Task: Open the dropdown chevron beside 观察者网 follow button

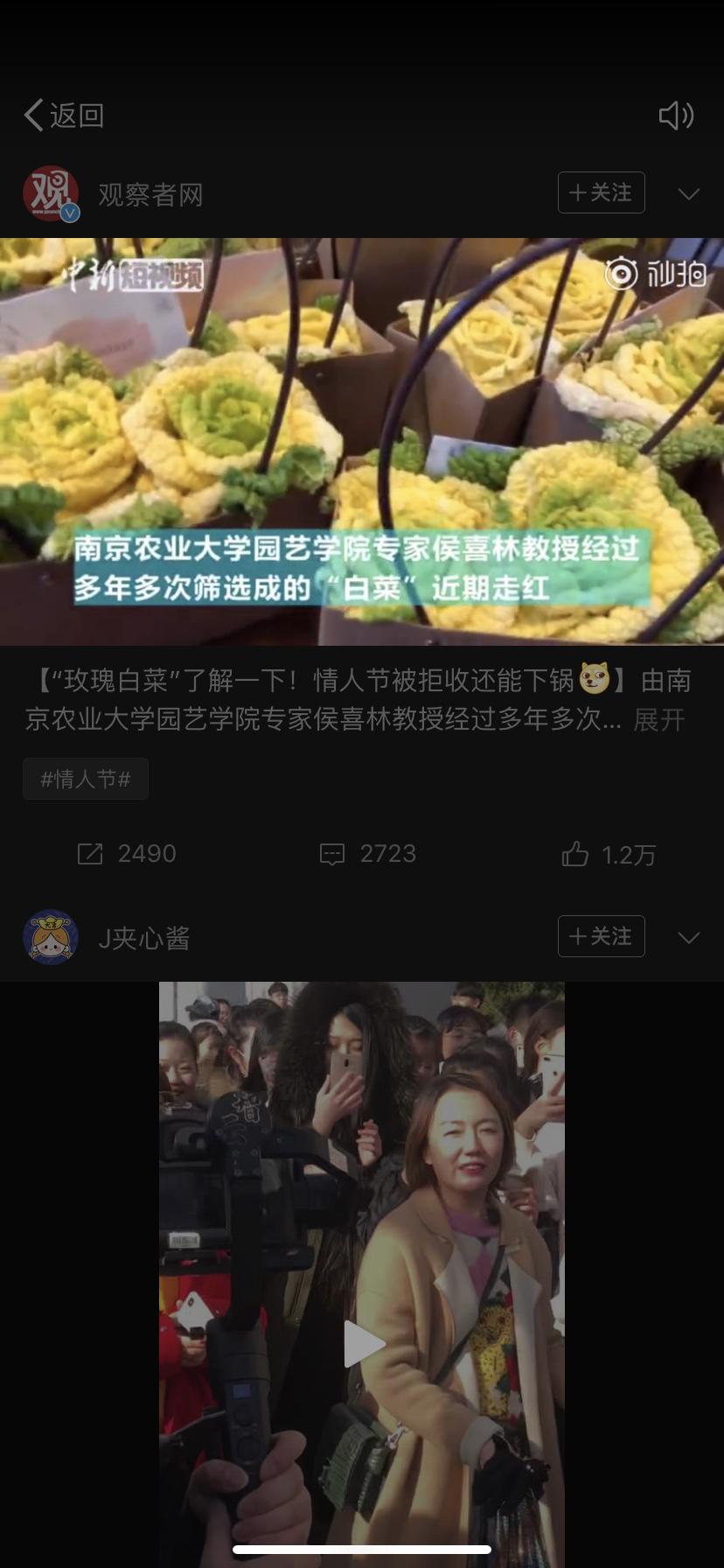Action: pyautogui.click(x=689, y=192)
